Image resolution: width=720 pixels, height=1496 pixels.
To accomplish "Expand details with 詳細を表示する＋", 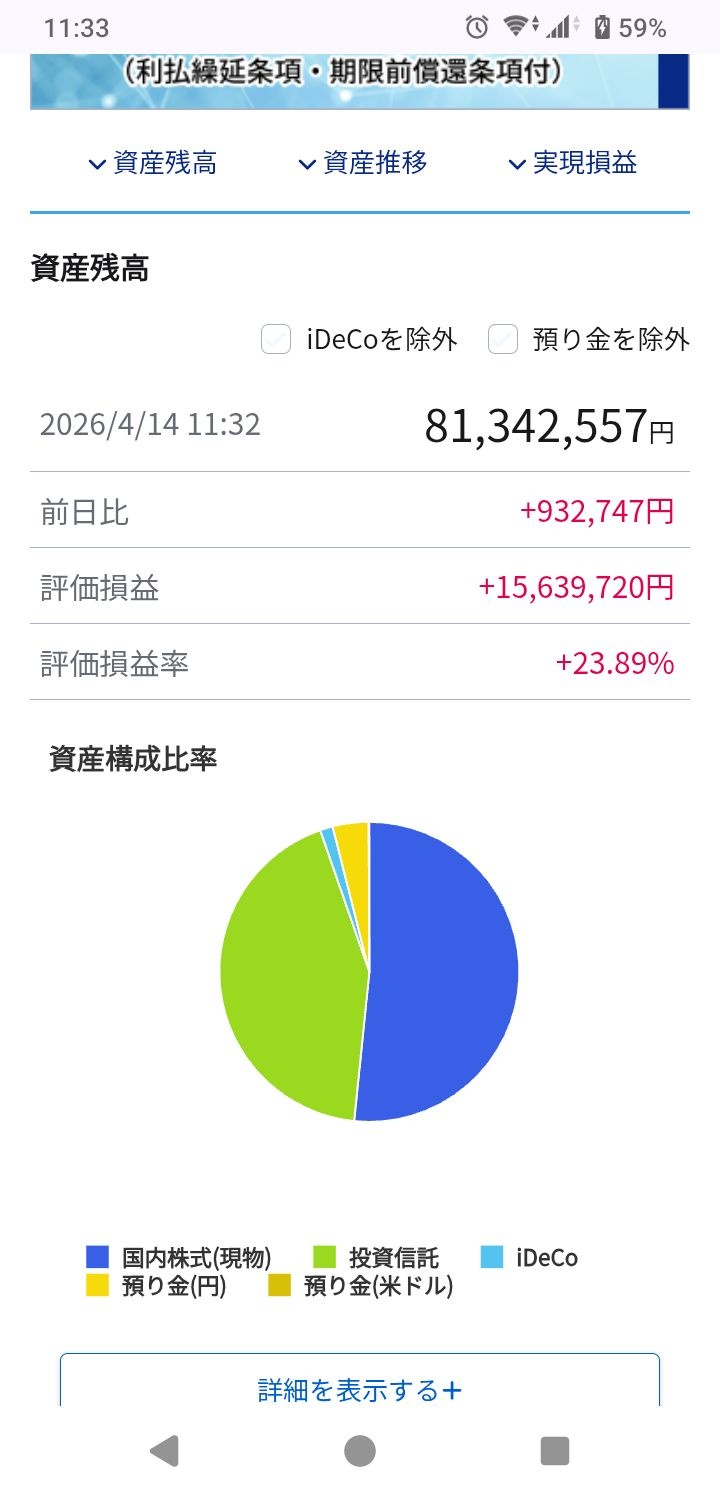I will pos(360,1388).
